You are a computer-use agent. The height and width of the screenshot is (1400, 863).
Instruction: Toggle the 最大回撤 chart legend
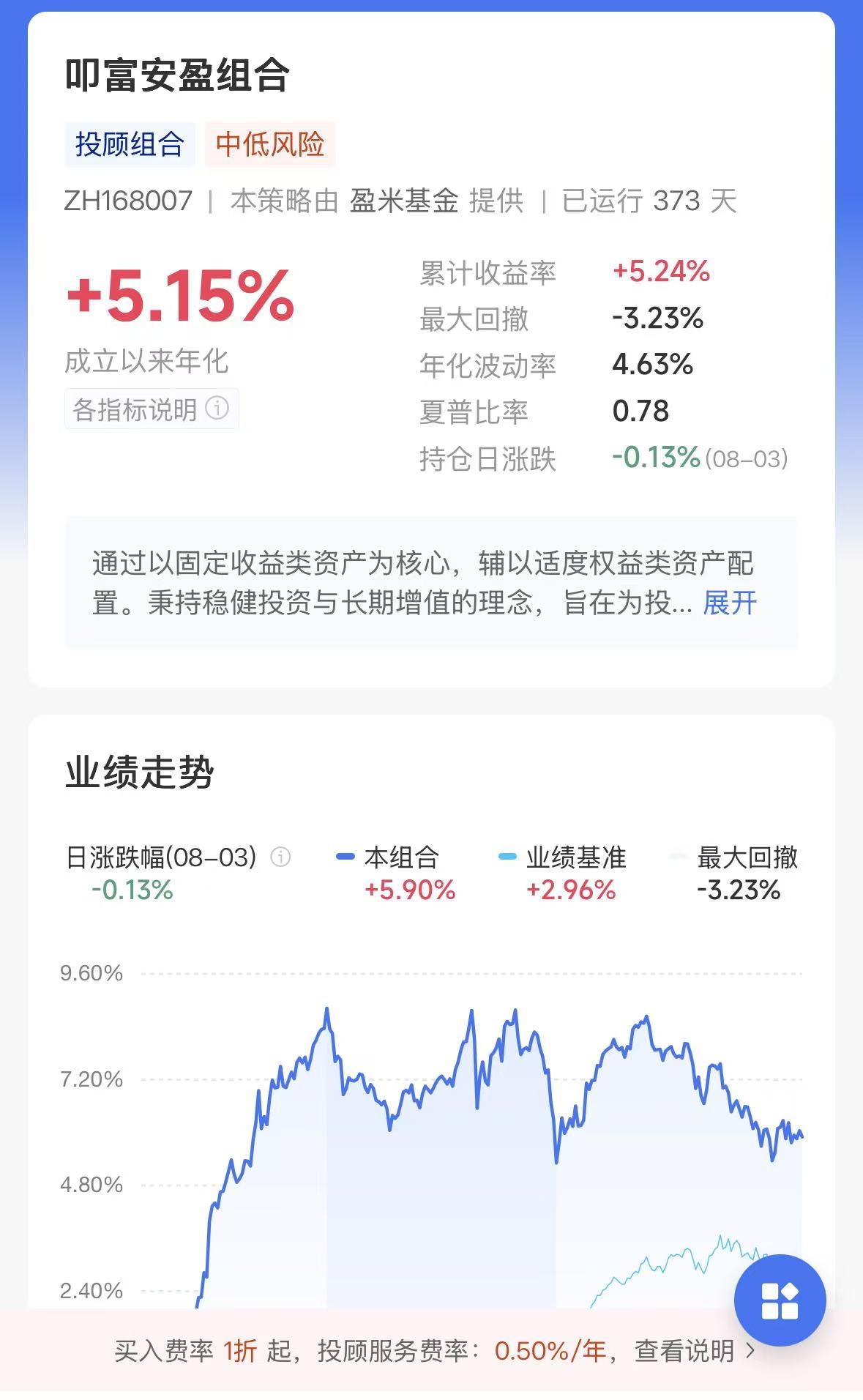tap(734, 857)
